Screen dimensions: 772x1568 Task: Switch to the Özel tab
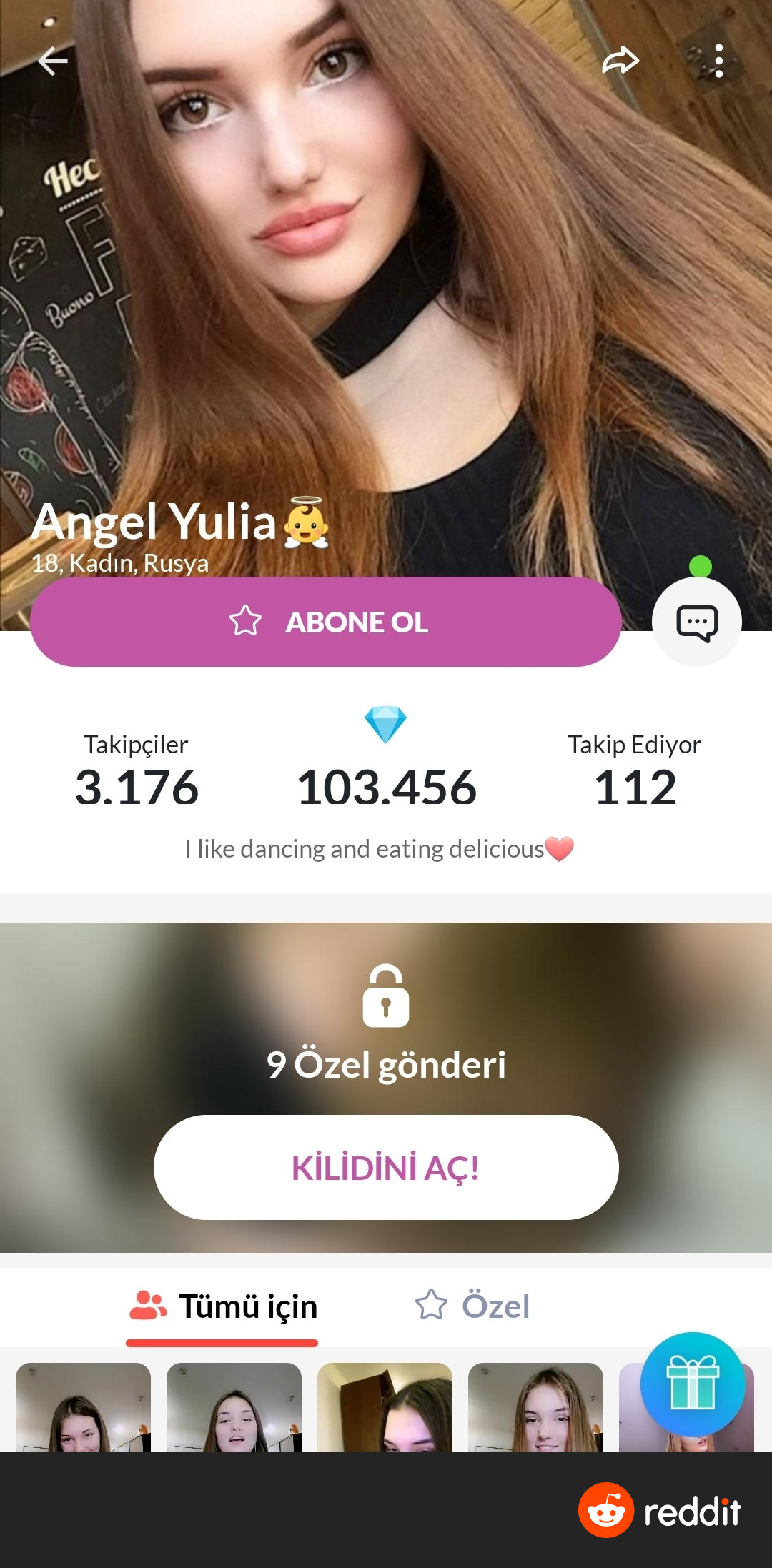473,1306
